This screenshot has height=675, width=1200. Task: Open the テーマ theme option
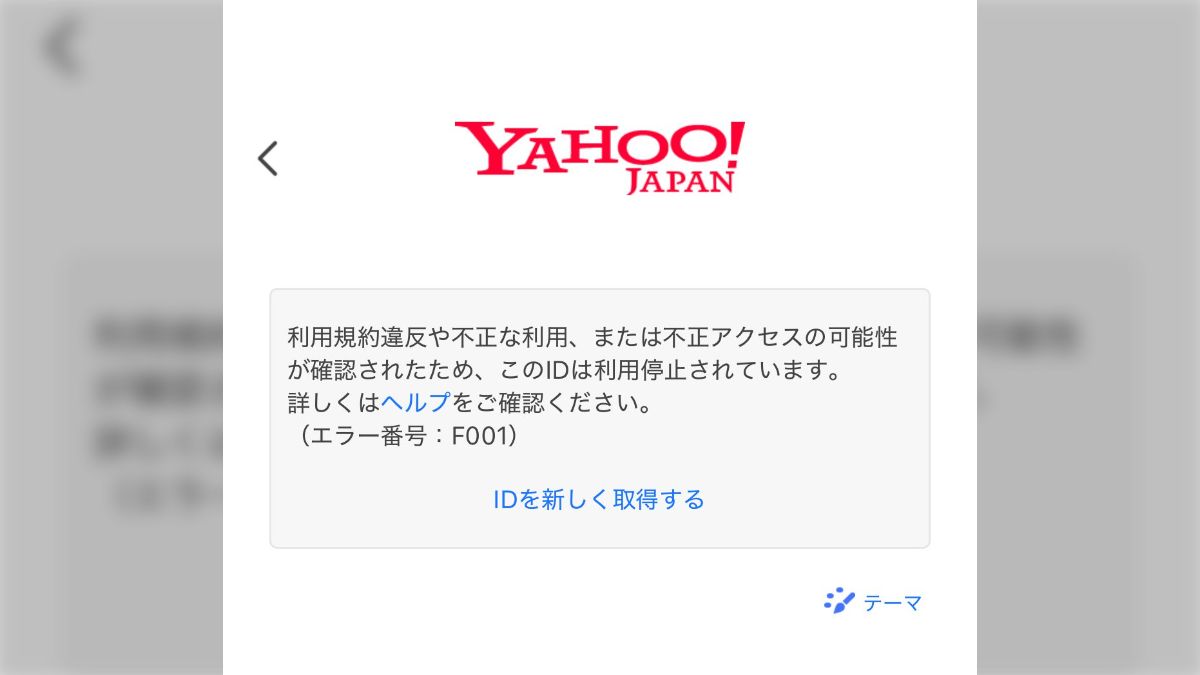click(x=873, y=602)
